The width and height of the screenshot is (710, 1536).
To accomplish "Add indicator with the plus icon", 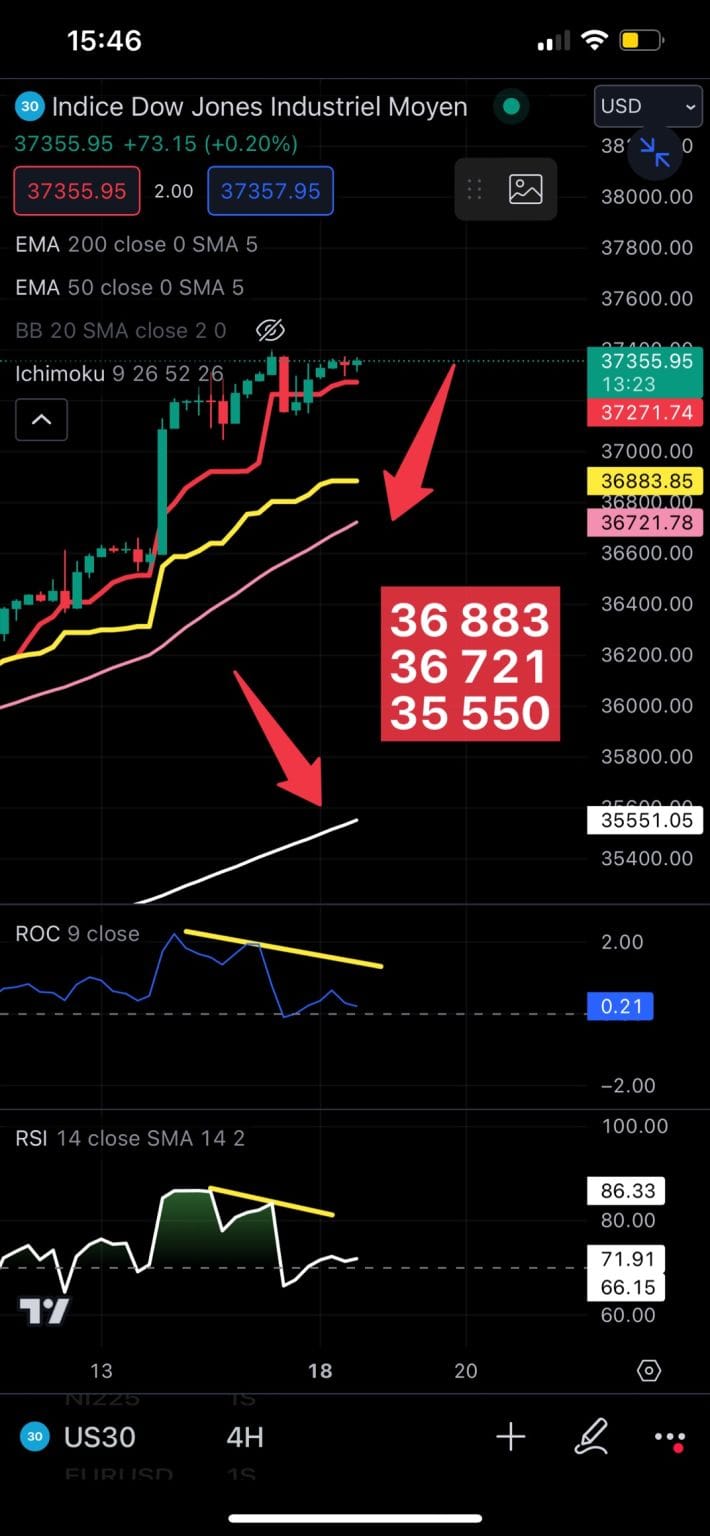I will (x=510, y=1438).
